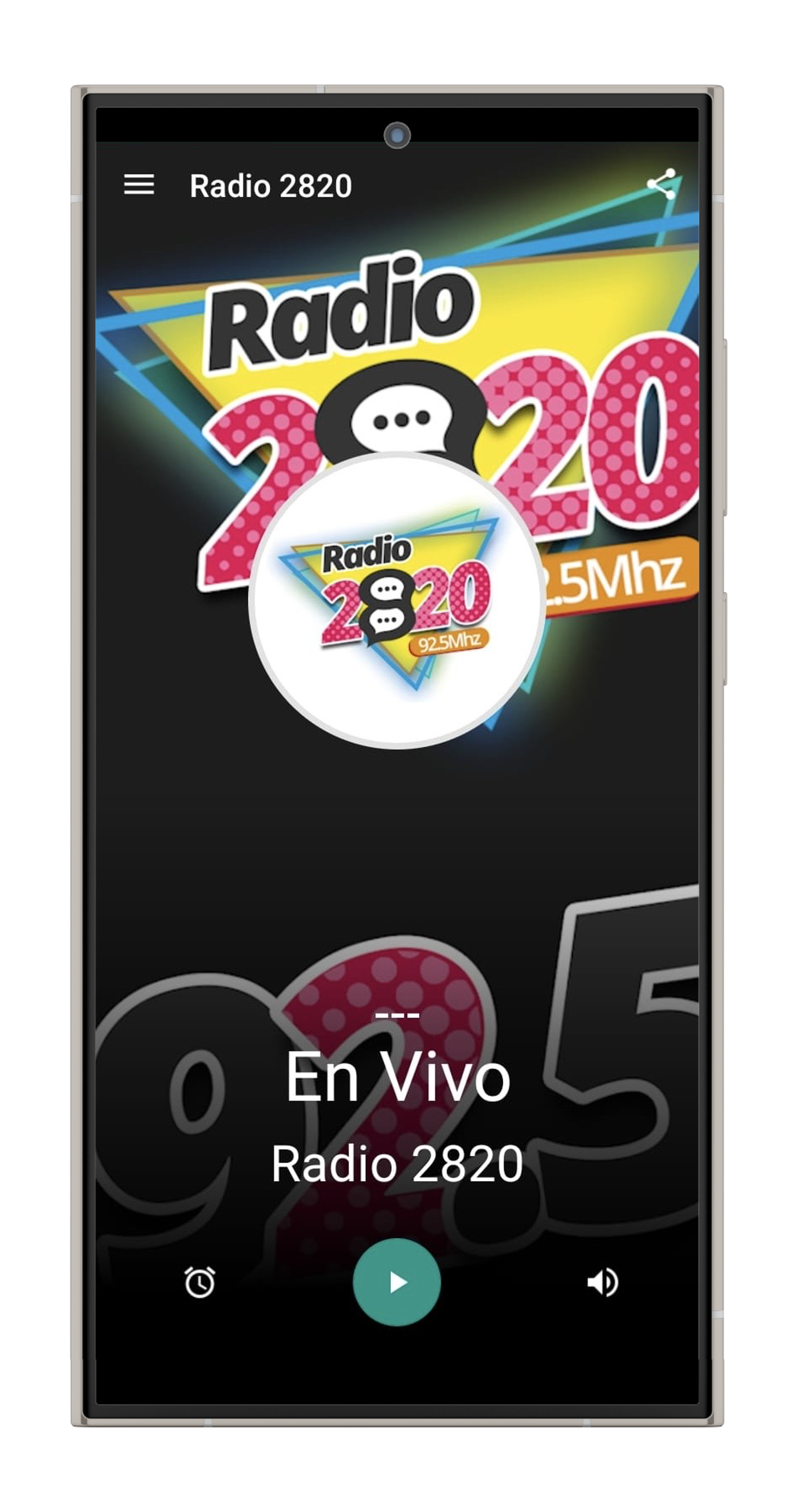This screenshot has height=1512, width=798.
Task: Tap the 'Radio 2820' title in the header
Action: pyautogui.click(x=269, y=185)
